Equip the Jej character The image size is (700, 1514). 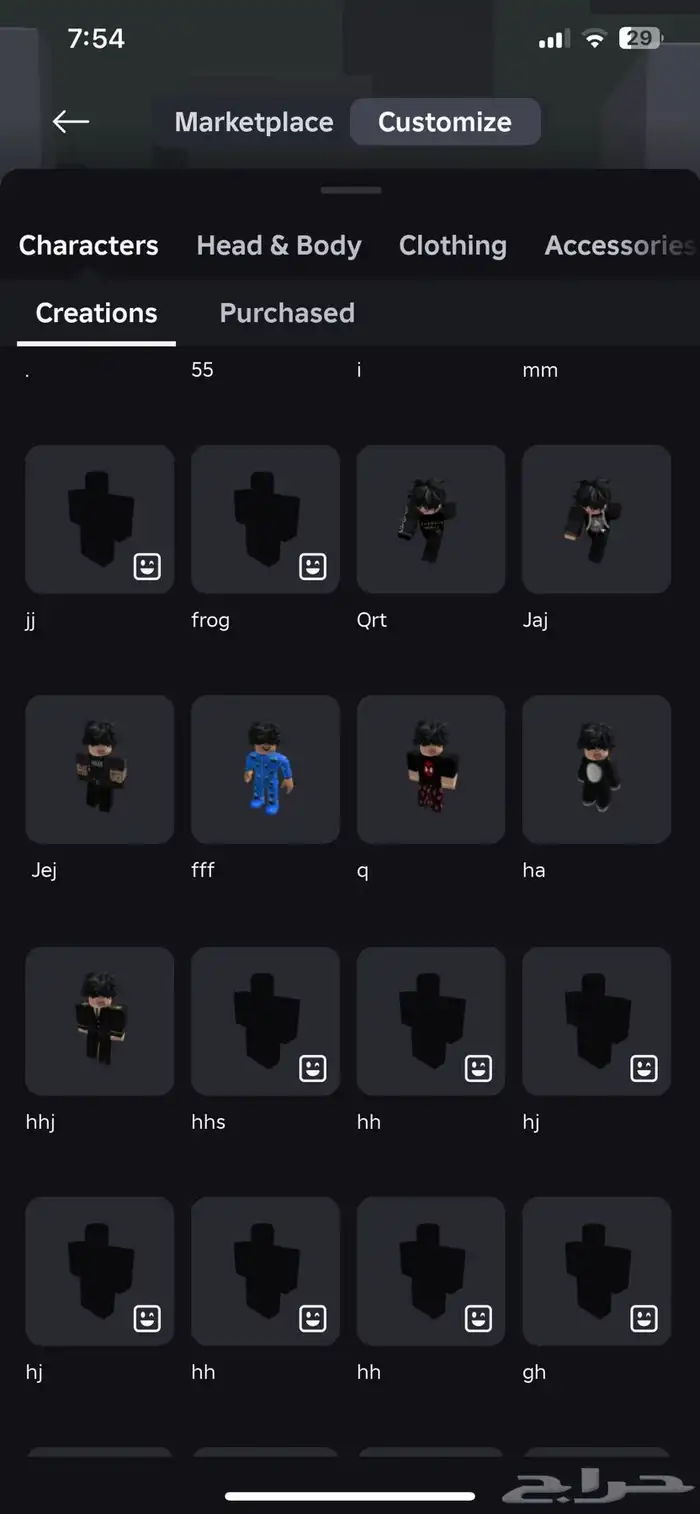[x=100, y=769]
